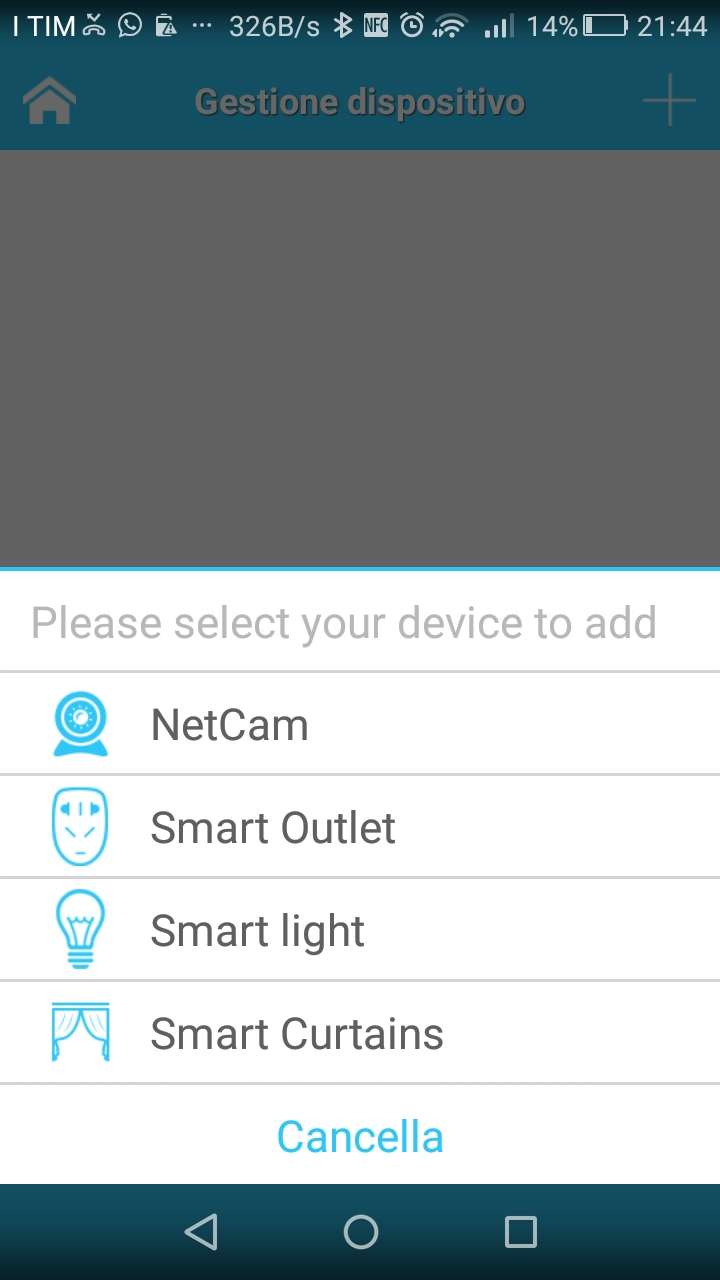
Task: Select NetCam as the device to add
Action: (360, 724)
